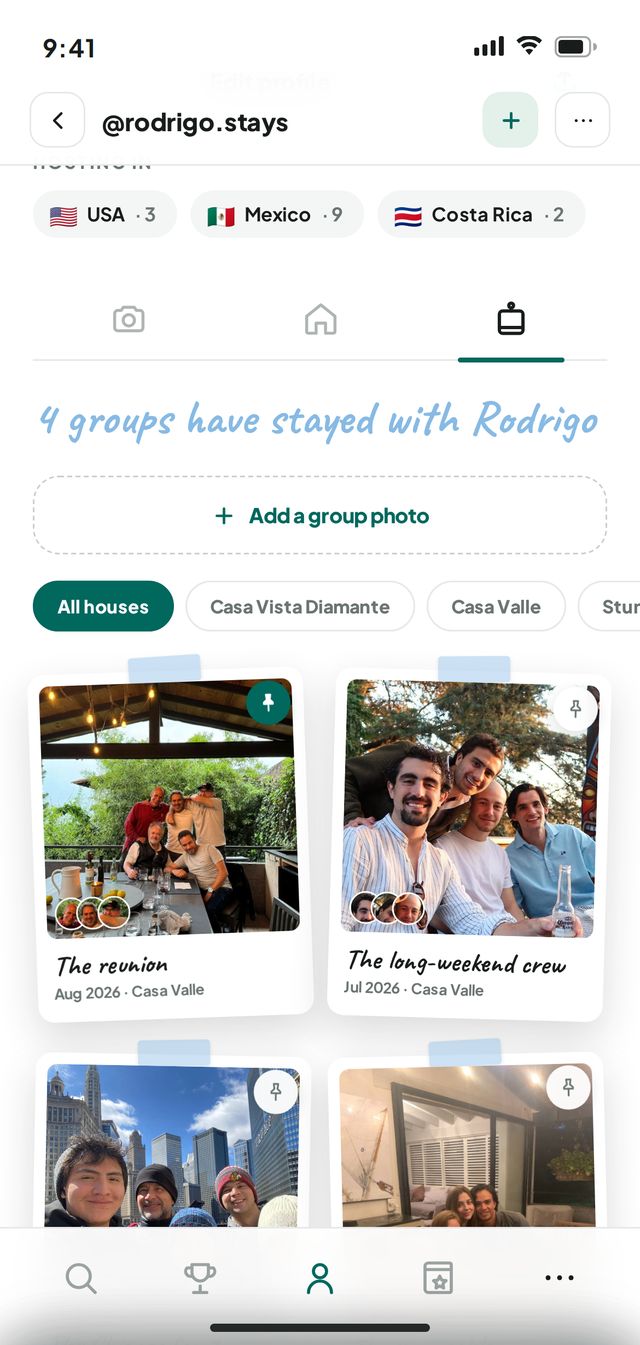Switch to the camera photos tab
The image size is (640, 1345).
[x=129, y=320]
